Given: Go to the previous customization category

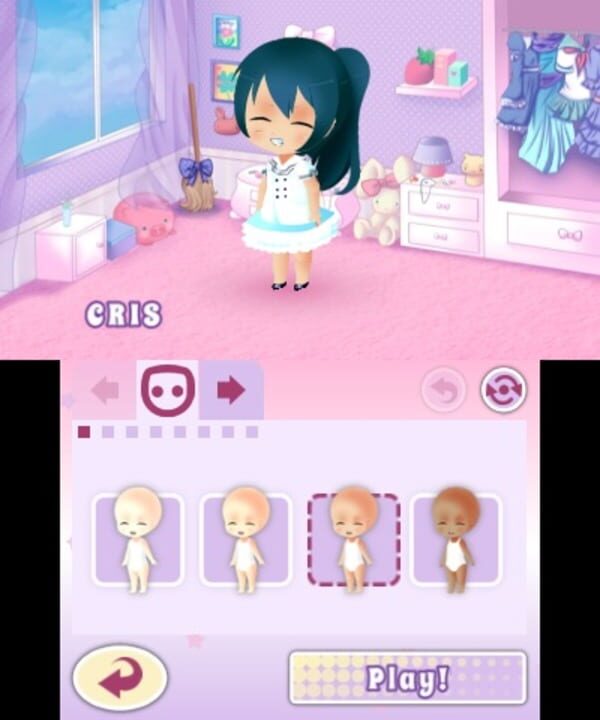Looking at the screenshot, I should coord(106,390).
